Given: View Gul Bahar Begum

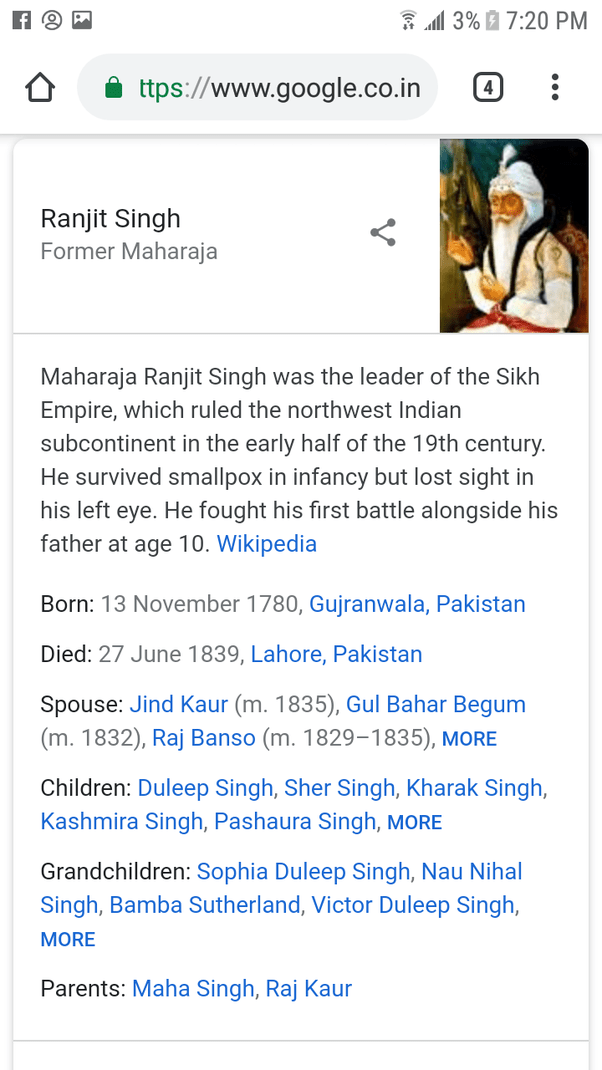Looking at the screenshot, I should (436, 704).
